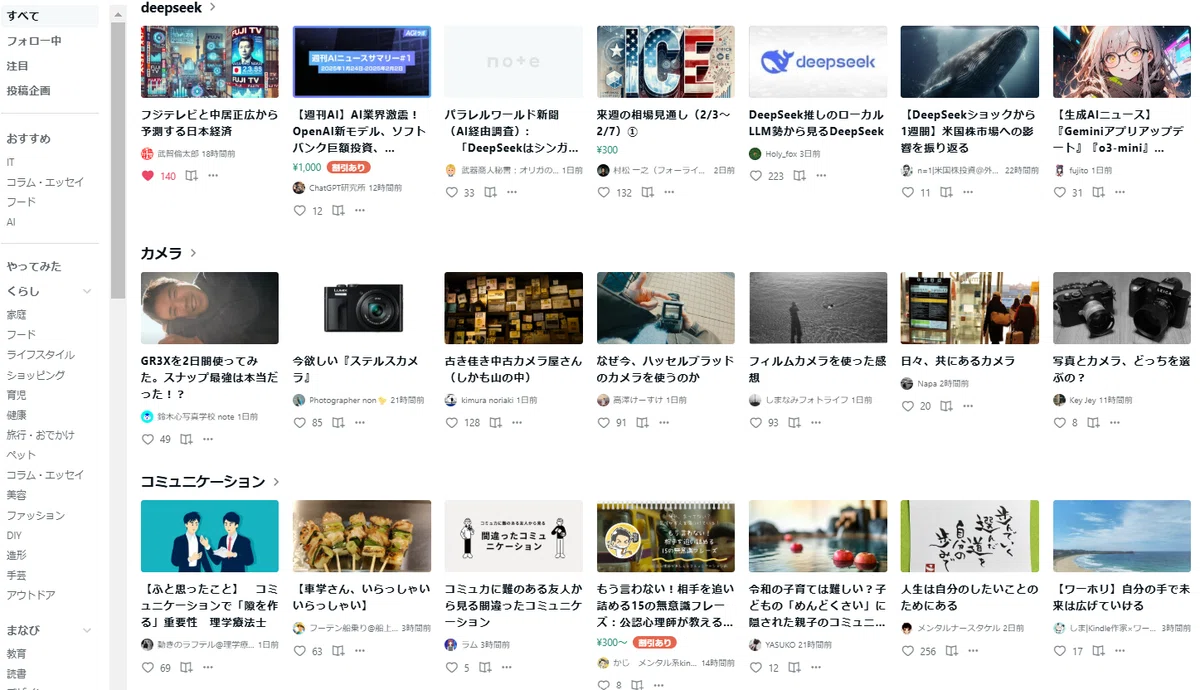Like the 【車掌さん、いらっしゃい】 article
The height and width of the screenshot is (690, 1200).
tap(300, 651)
